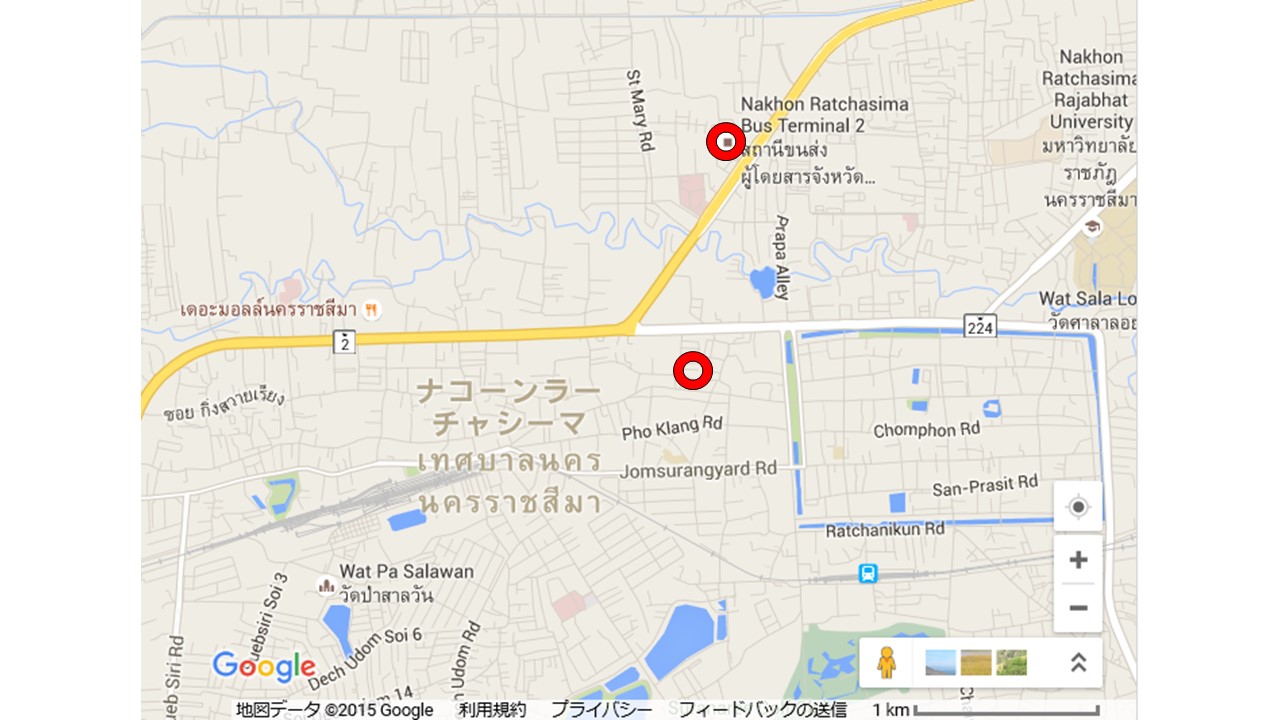The image size is (1280, 720).
Task: Open the first imagery photo thumbnail
Action: pyautogui.click(x=940, y=663)
